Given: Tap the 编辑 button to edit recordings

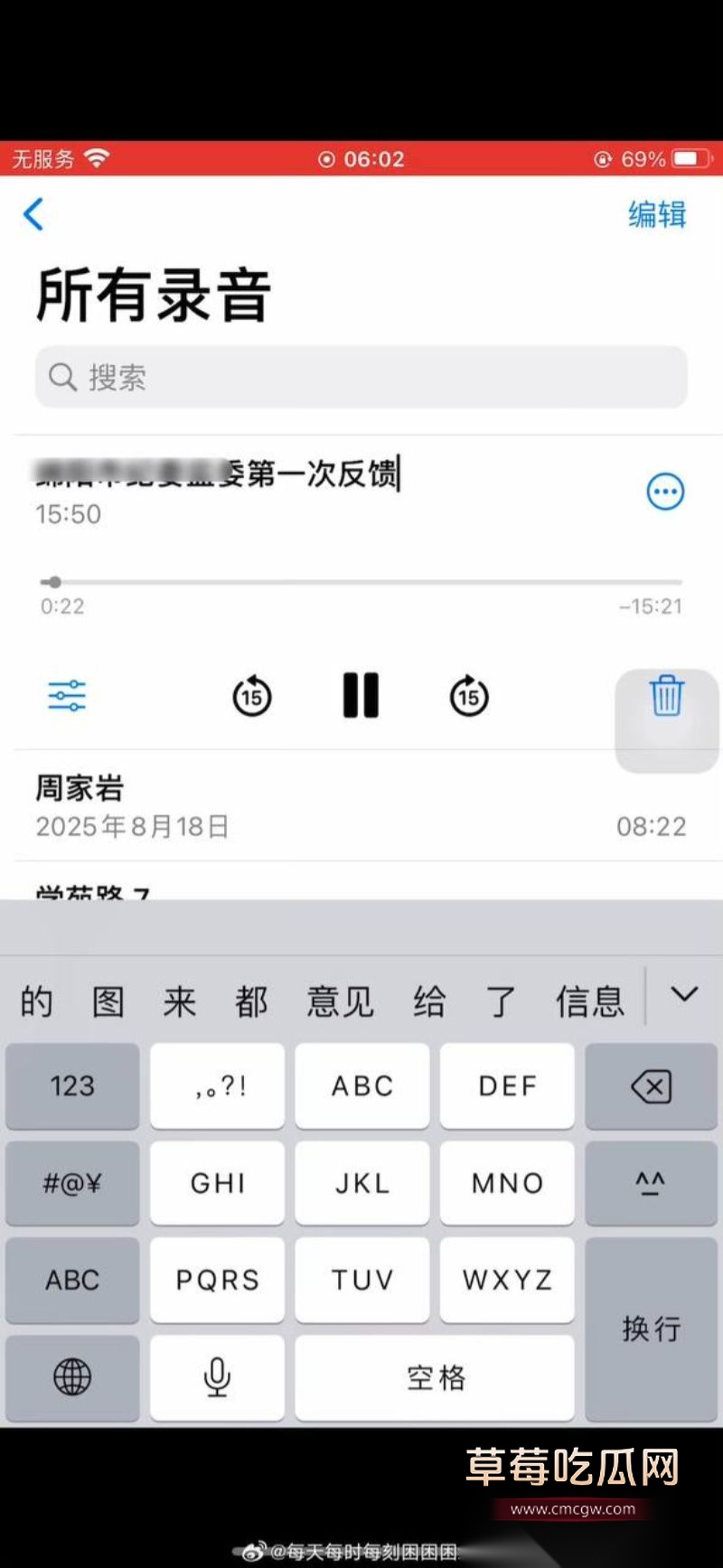Looking at the screenshot, I should pos(655,216).
